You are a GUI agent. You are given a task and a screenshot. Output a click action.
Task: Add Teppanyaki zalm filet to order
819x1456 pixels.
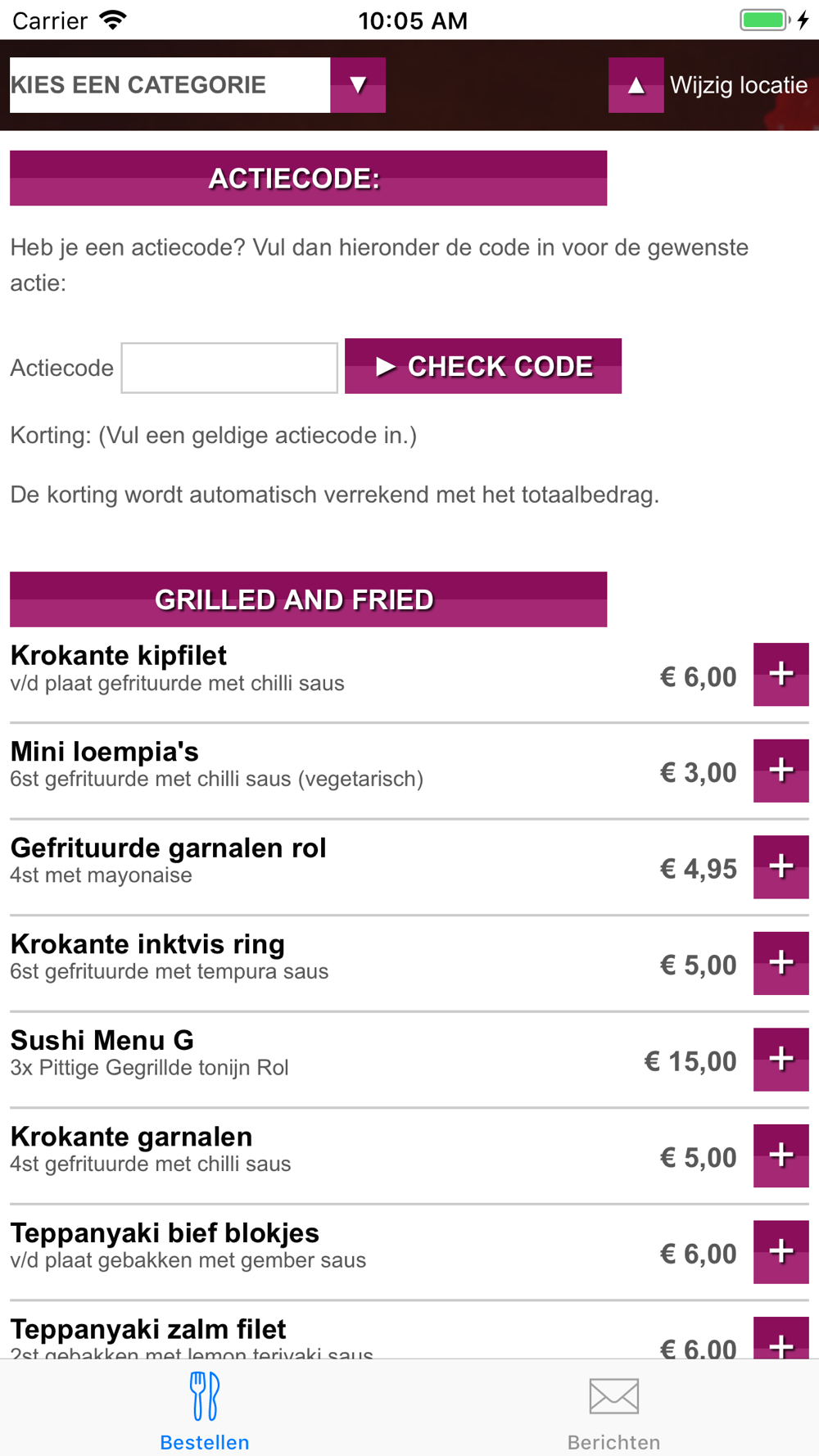781,1338
